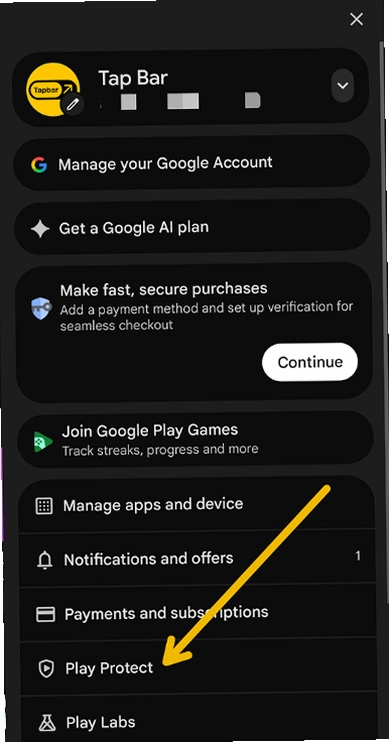Open Play Protect
The width and height of the screenshot is (389, 742).
pos(198,668)
